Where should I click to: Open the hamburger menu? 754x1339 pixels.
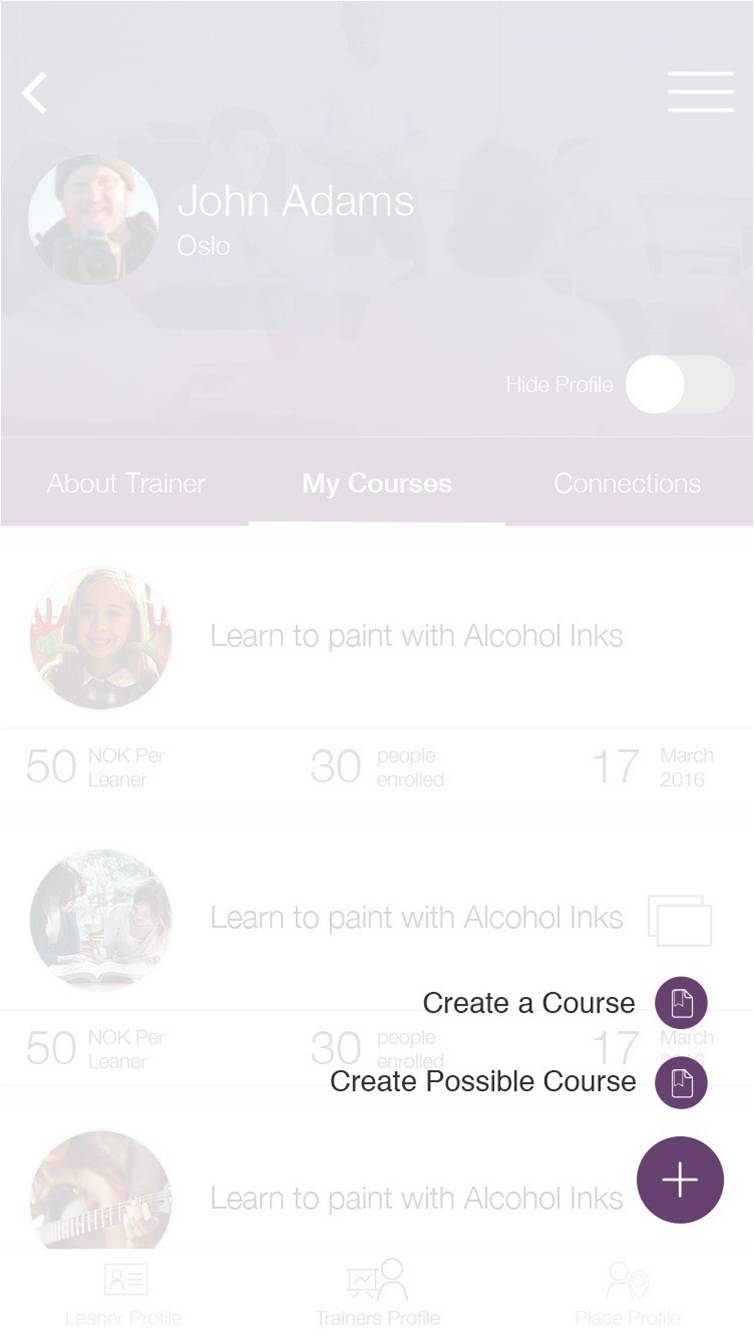click(700, 92)
